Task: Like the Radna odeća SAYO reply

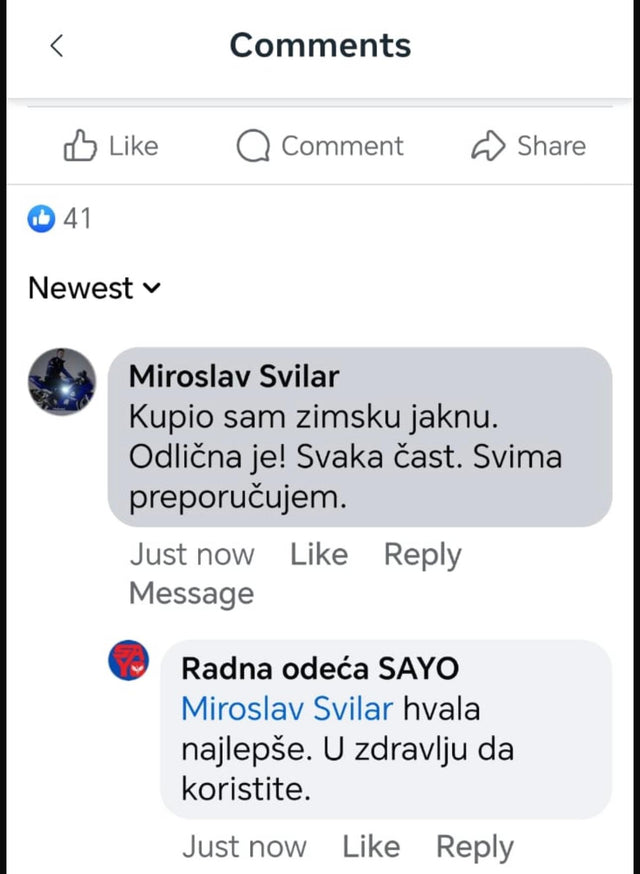Action: pos(370,846)
